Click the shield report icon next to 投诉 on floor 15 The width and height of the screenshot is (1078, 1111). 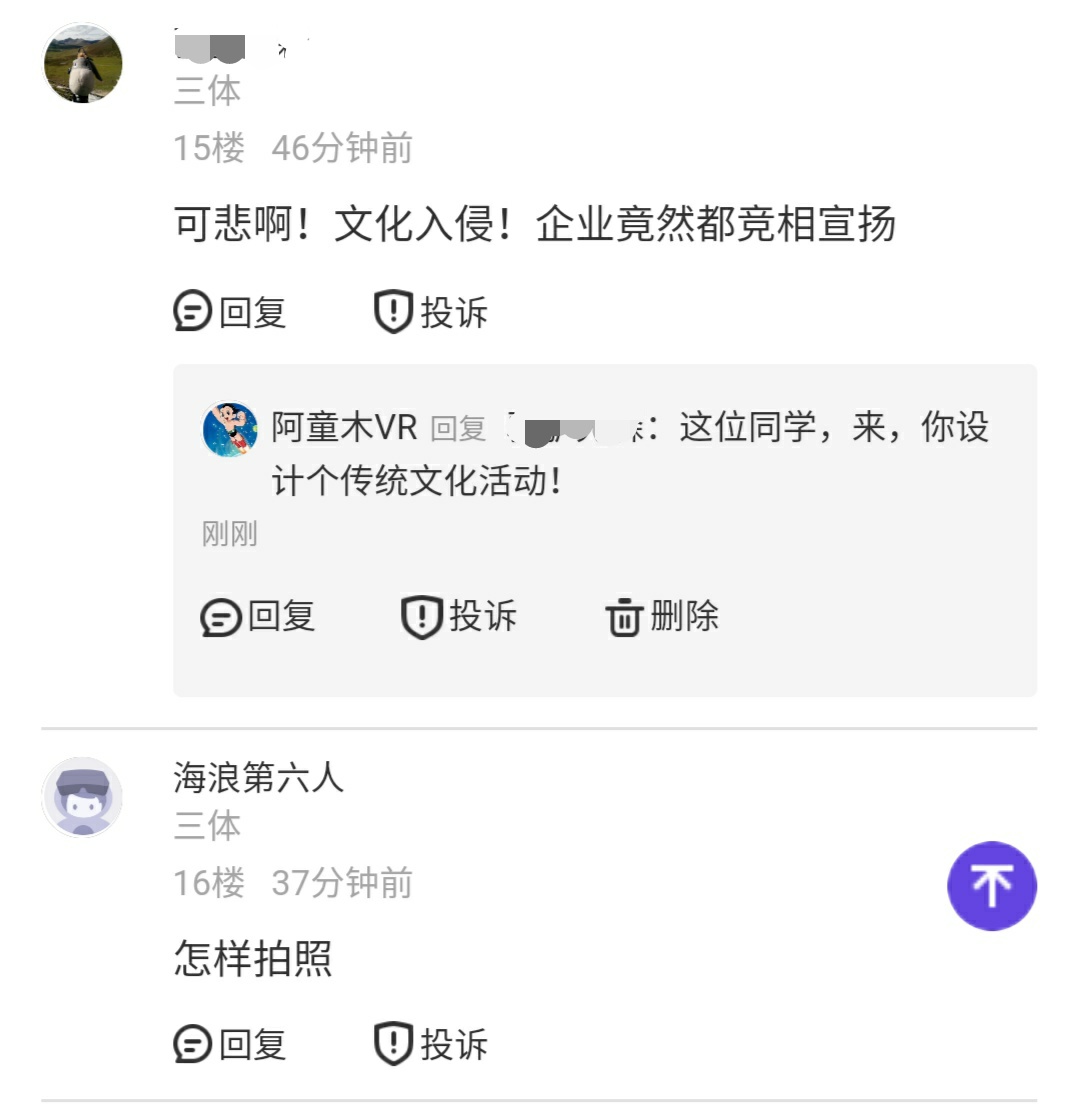coord(392,312)
